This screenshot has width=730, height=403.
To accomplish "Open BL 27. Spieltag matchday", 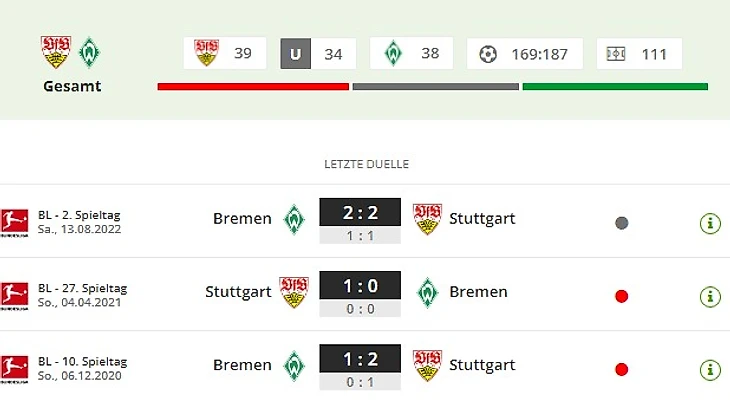I will pos(85,288).
